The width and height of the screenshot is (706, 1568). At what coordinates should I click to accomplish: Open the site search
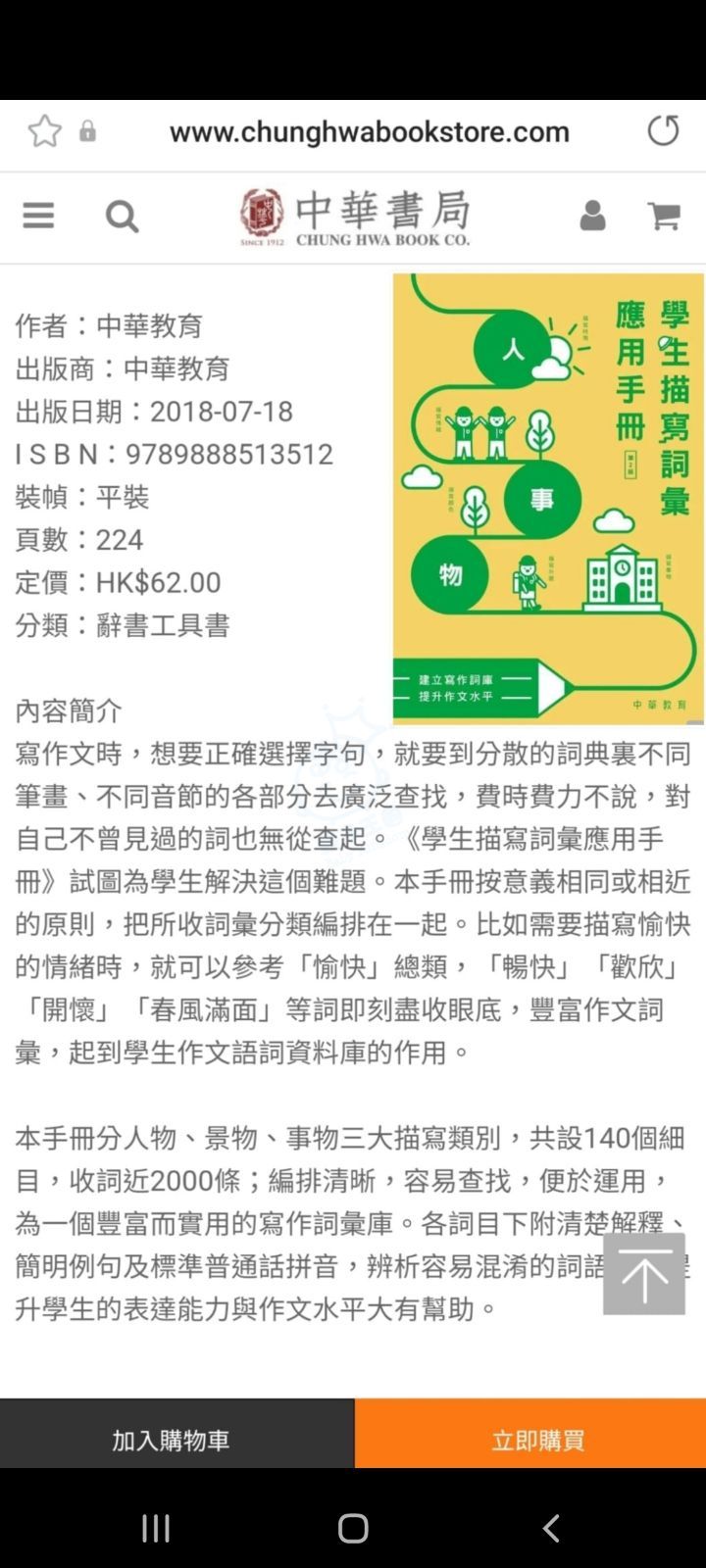[x=122, y=217]
